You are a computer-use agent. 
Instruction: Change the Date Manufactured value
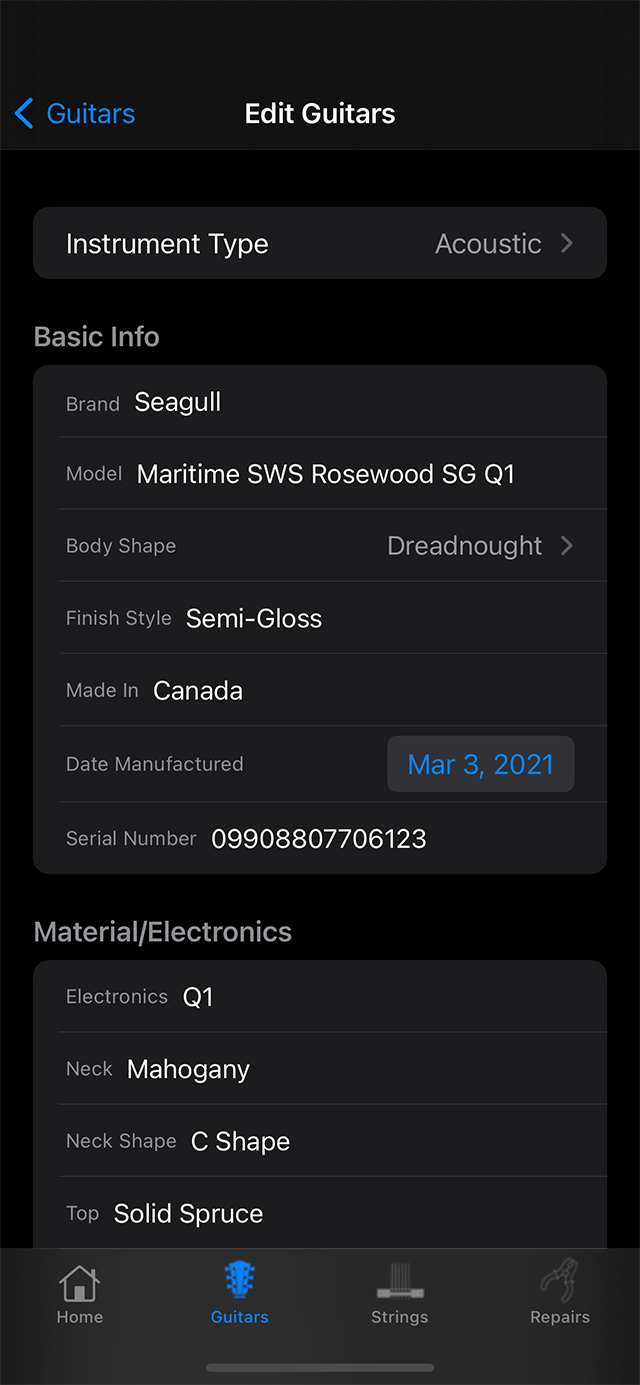coord(481,764)
